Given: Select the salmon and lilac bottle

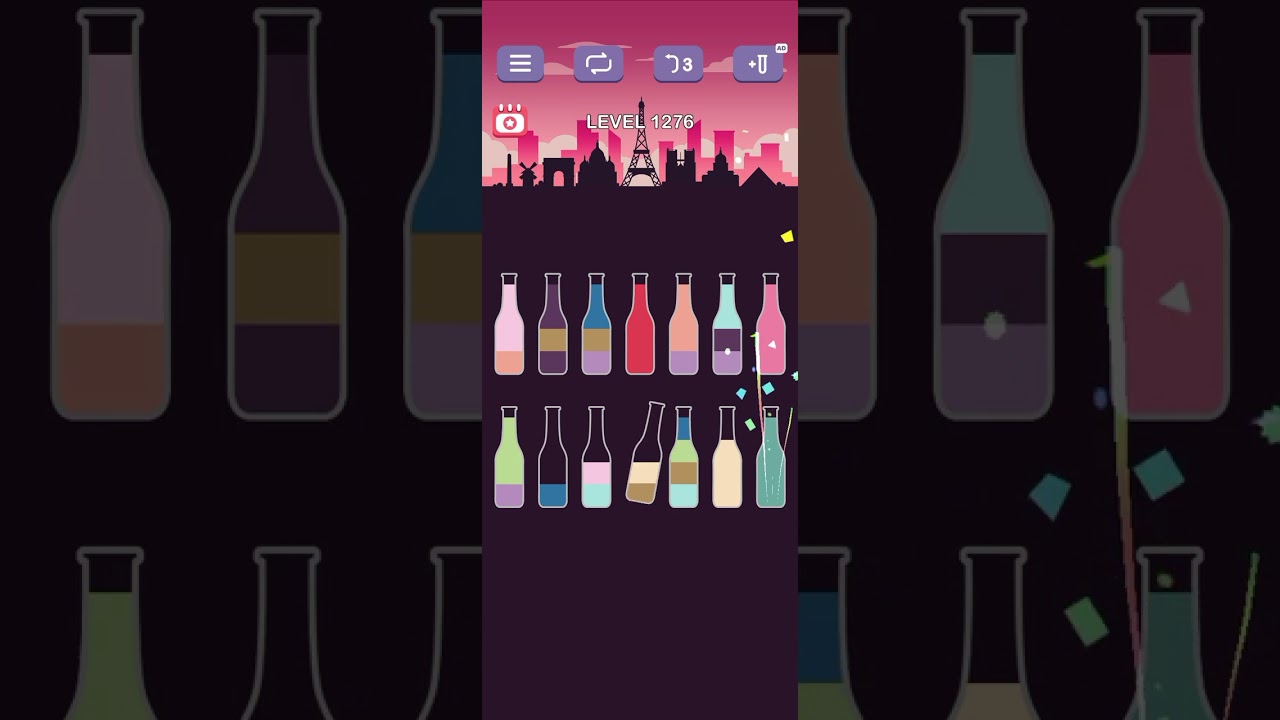Looking at the screenshot, I should 684,328.
